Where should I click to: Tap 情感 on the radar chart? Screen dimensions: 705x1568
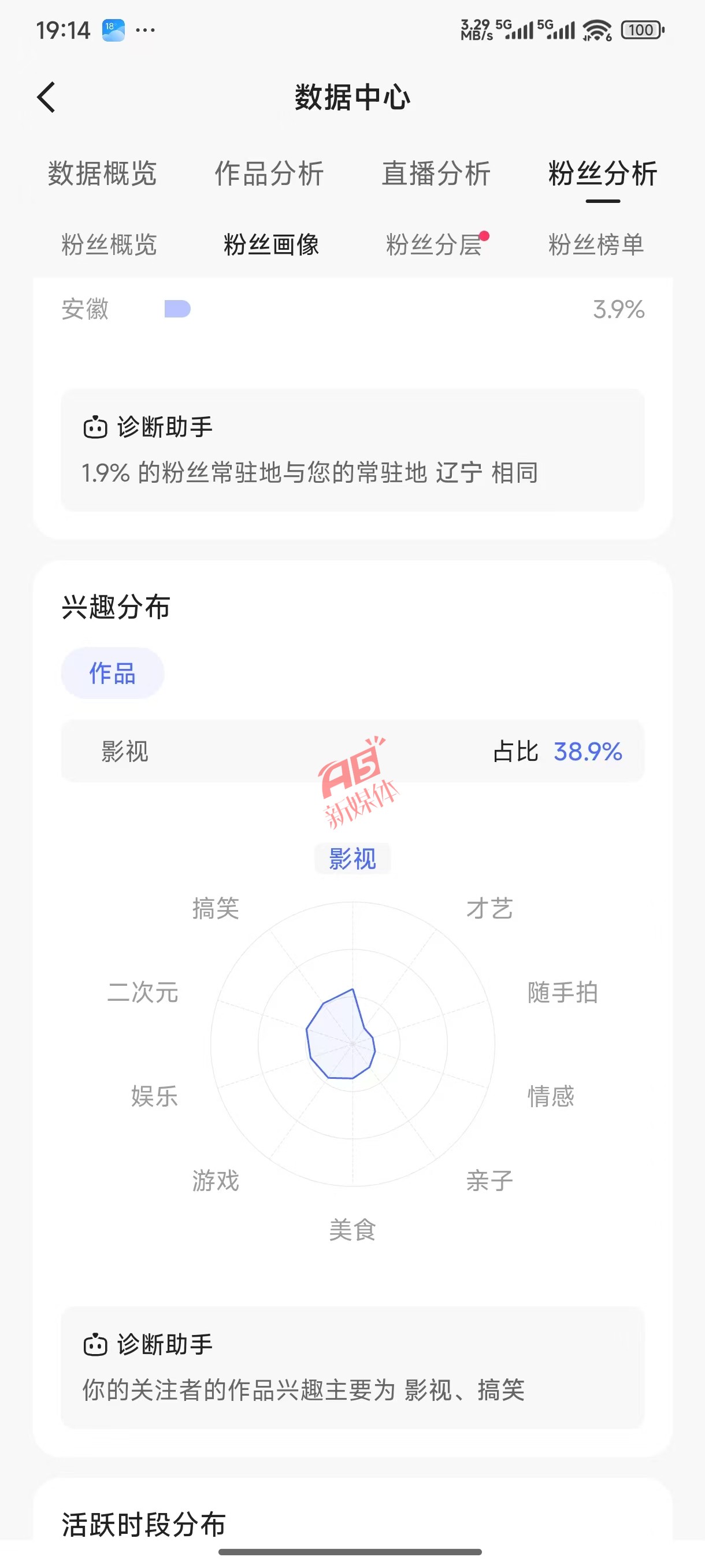[x=551, y=1096]
